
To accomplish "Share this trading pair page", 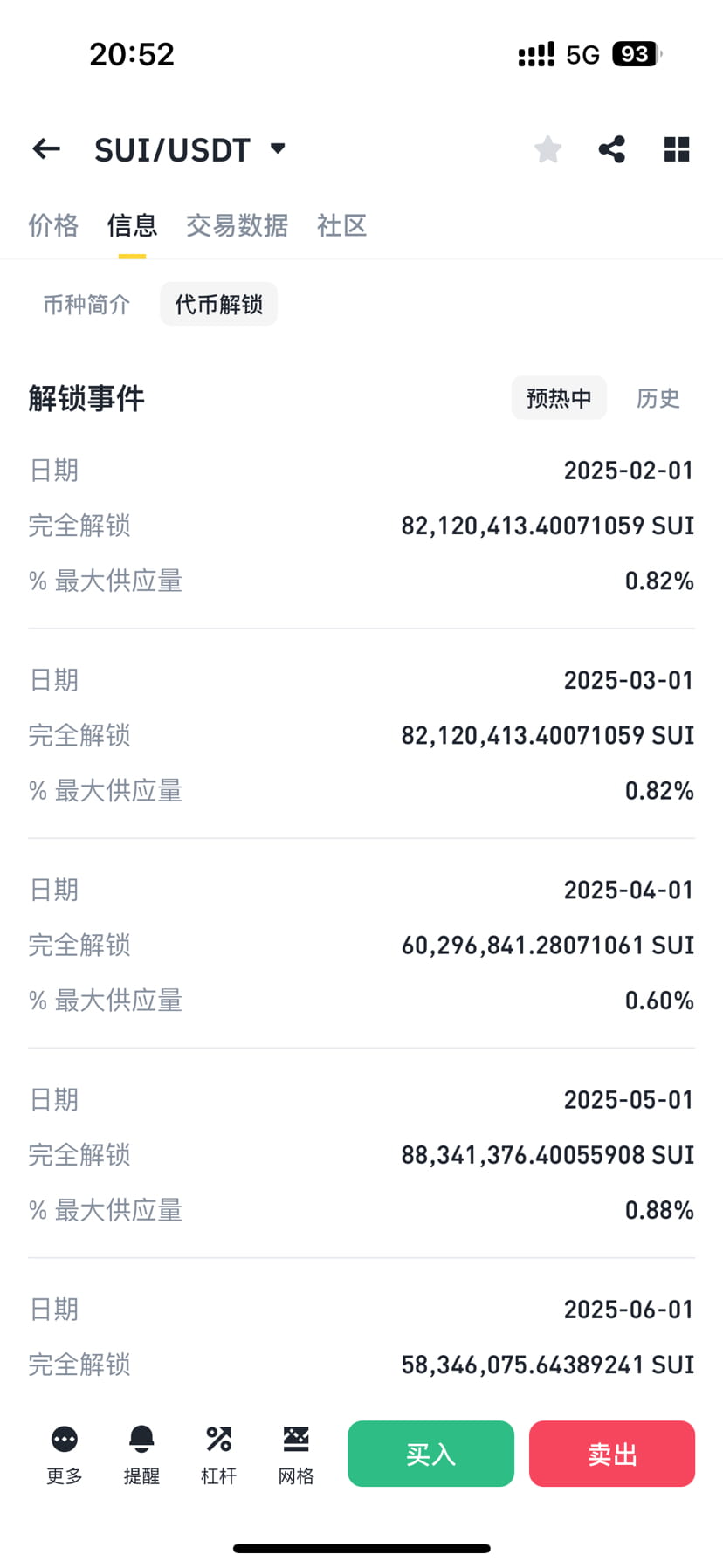I will pyautogui.click(x=612, y=149).
